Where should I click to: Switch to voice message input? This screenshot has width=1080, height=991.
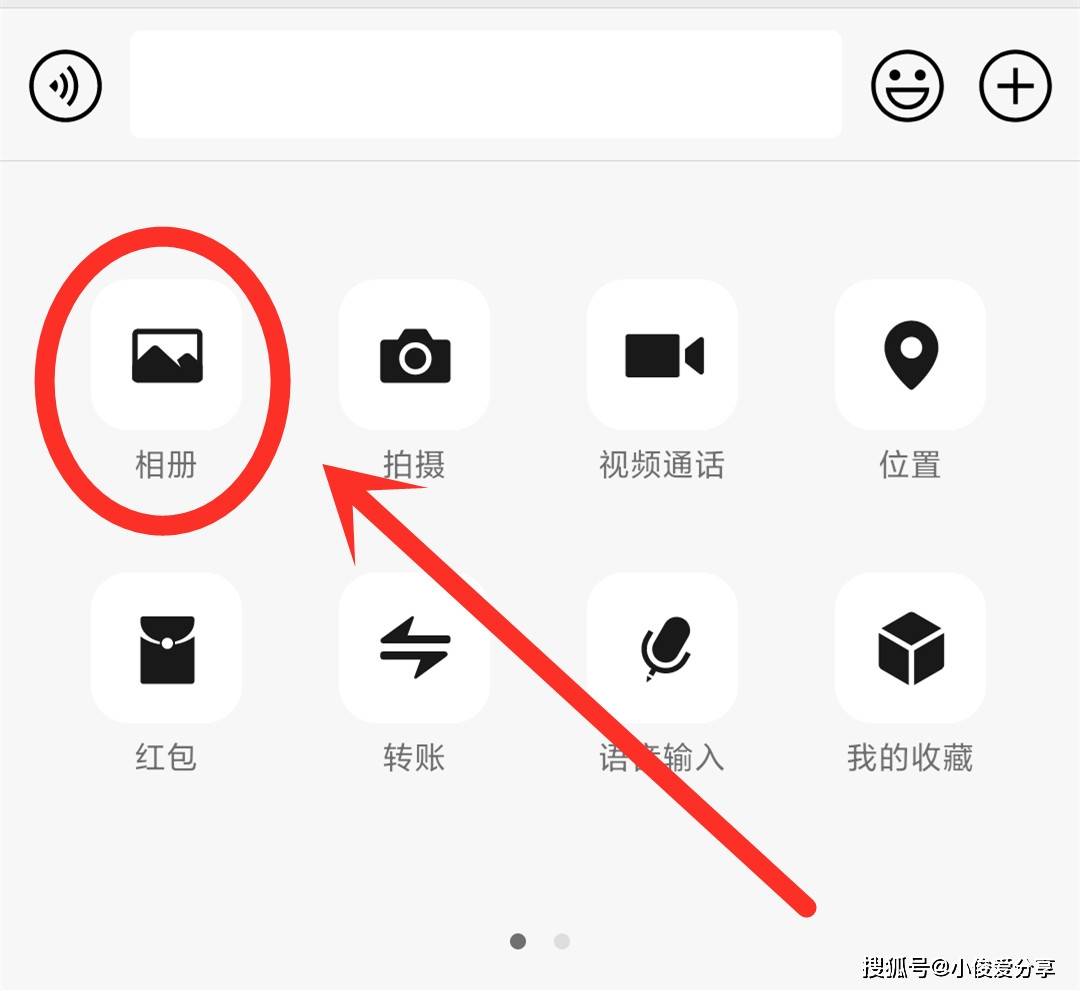click(x=66, y=86)
